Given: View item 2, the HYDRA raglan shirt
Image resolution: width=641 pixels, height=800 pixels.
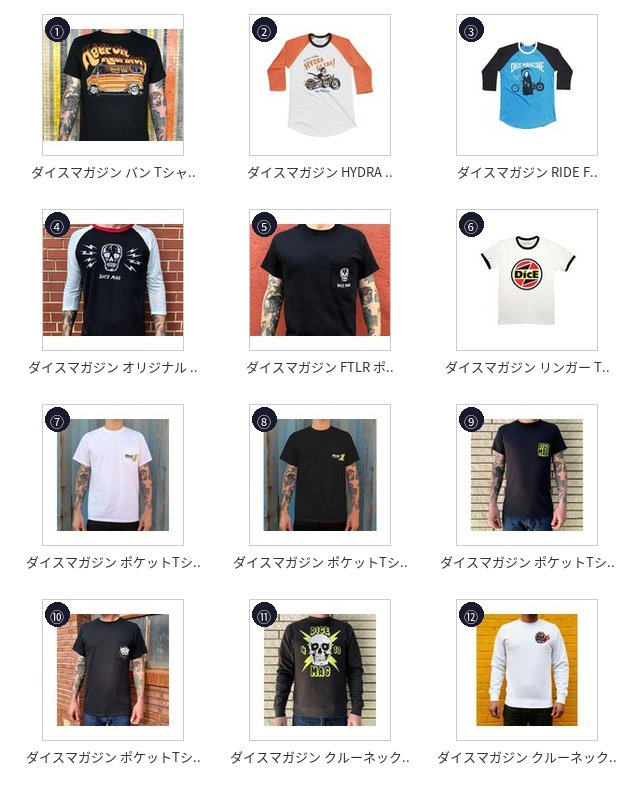Looking at the screenshot, I should [320, 85].
